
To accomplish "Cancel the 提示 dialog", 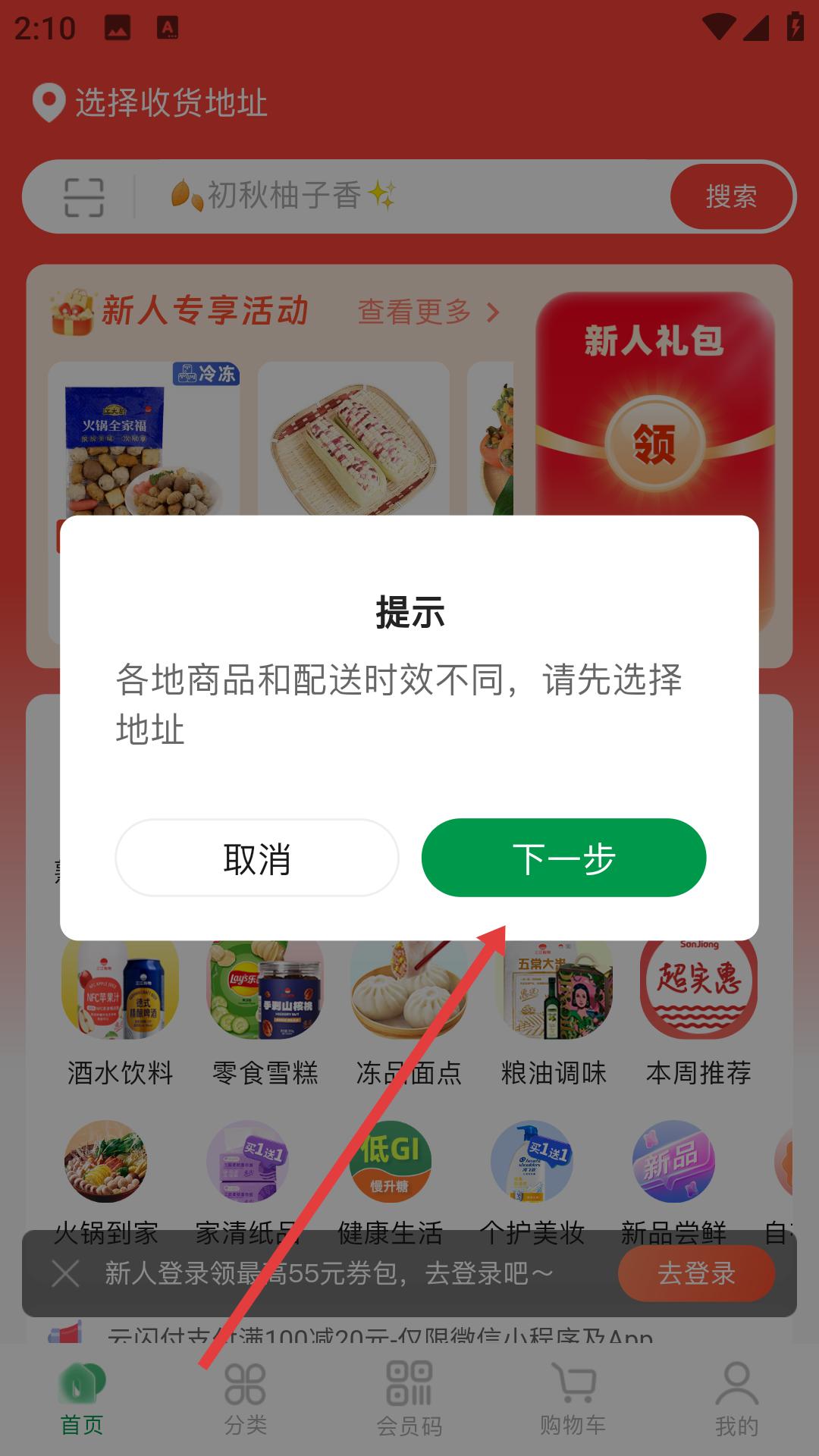I will pyautogui.click(x=257, y=858).
